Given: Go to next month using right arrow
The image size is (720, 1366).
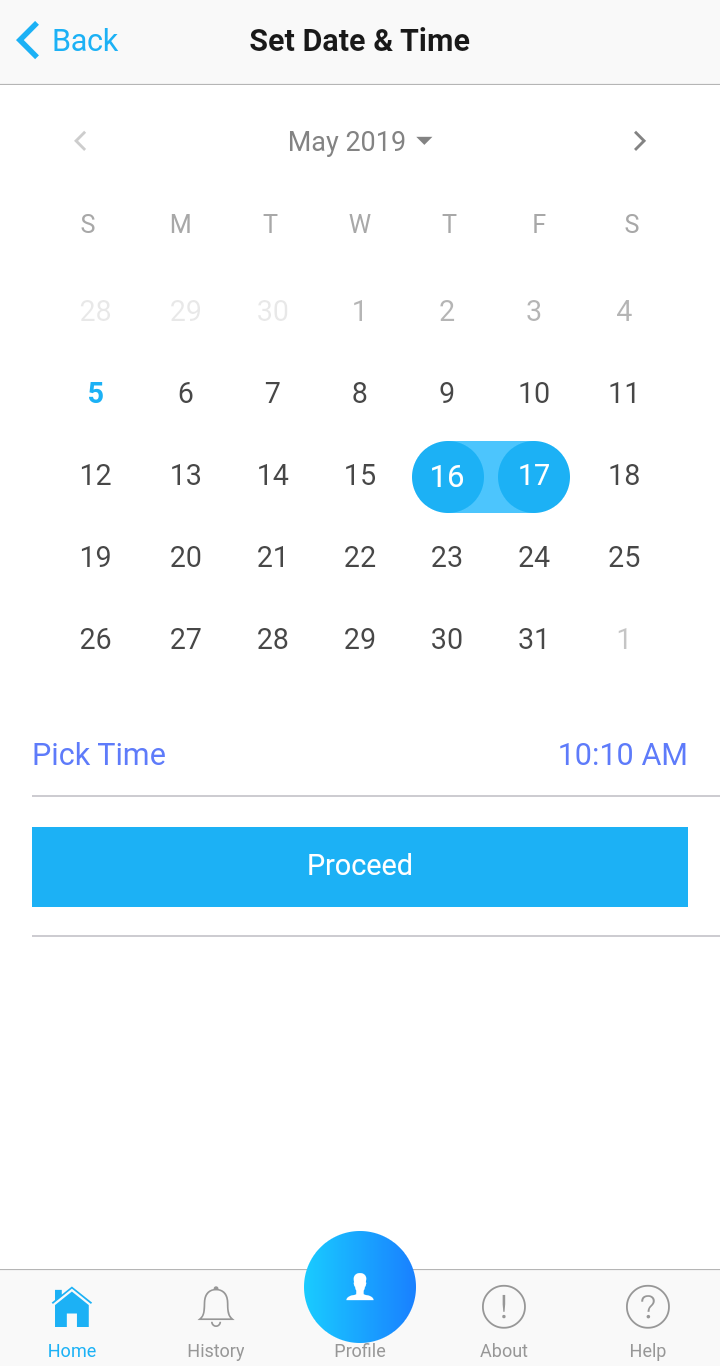Looking at the screenshot, I should [x=640, y=141].
